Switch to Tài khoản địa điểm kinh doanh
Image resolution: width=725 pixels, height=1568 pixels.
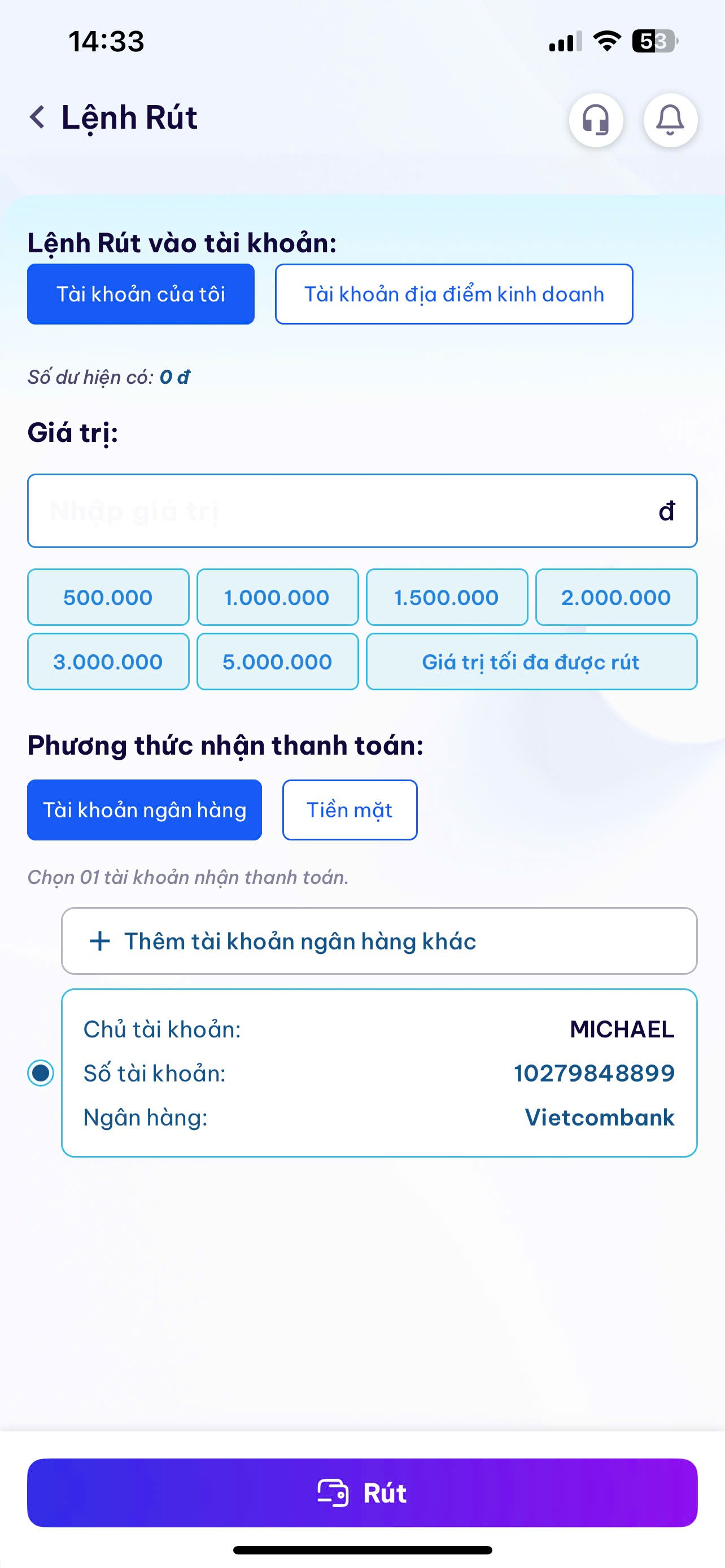tap(453, 294)
